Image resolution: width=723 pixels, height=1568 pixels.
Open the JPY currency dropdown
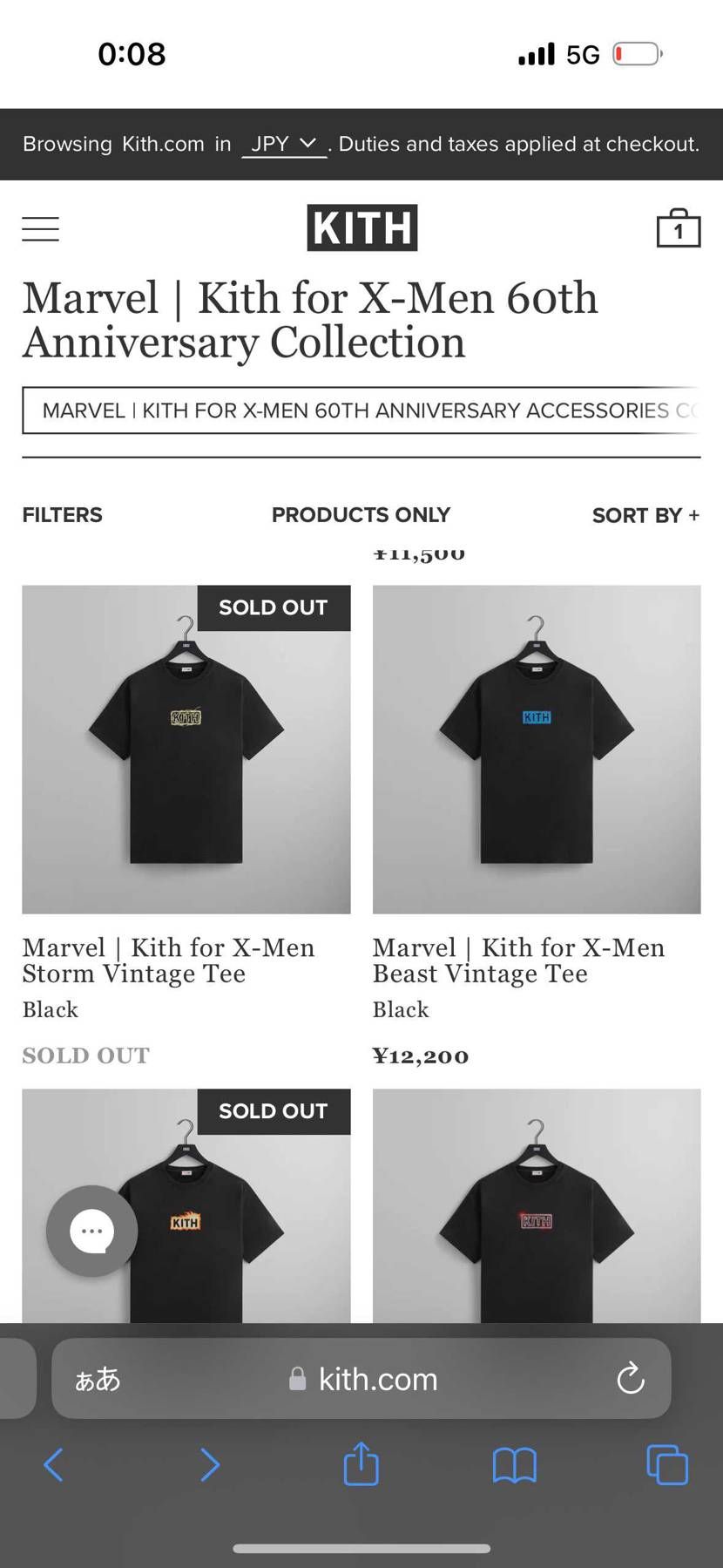coord(283,144)
